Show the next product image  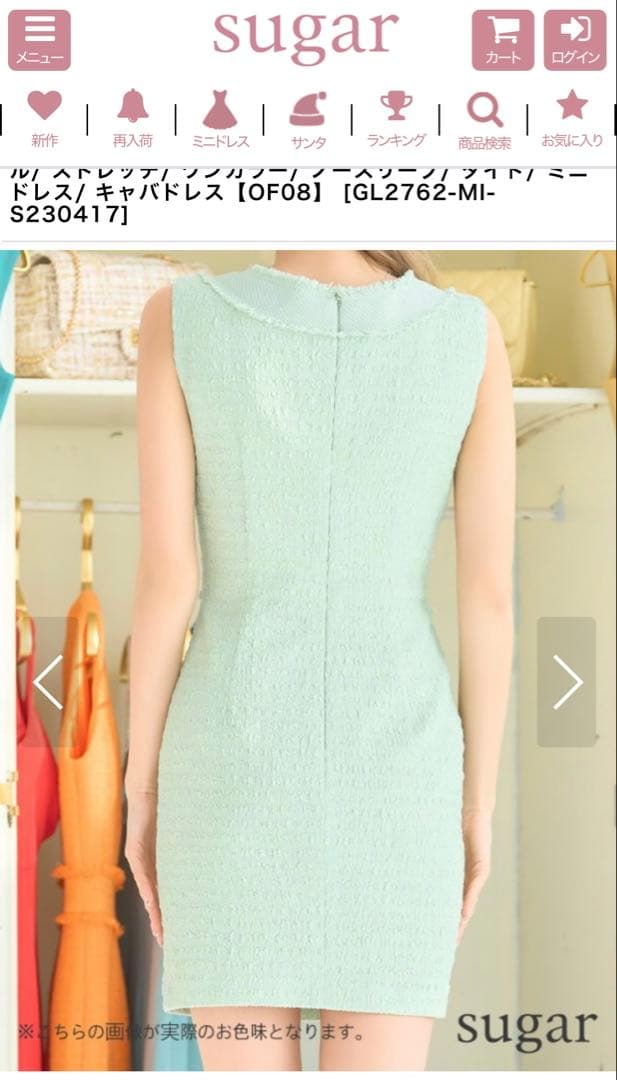click(x=566, y=682)
